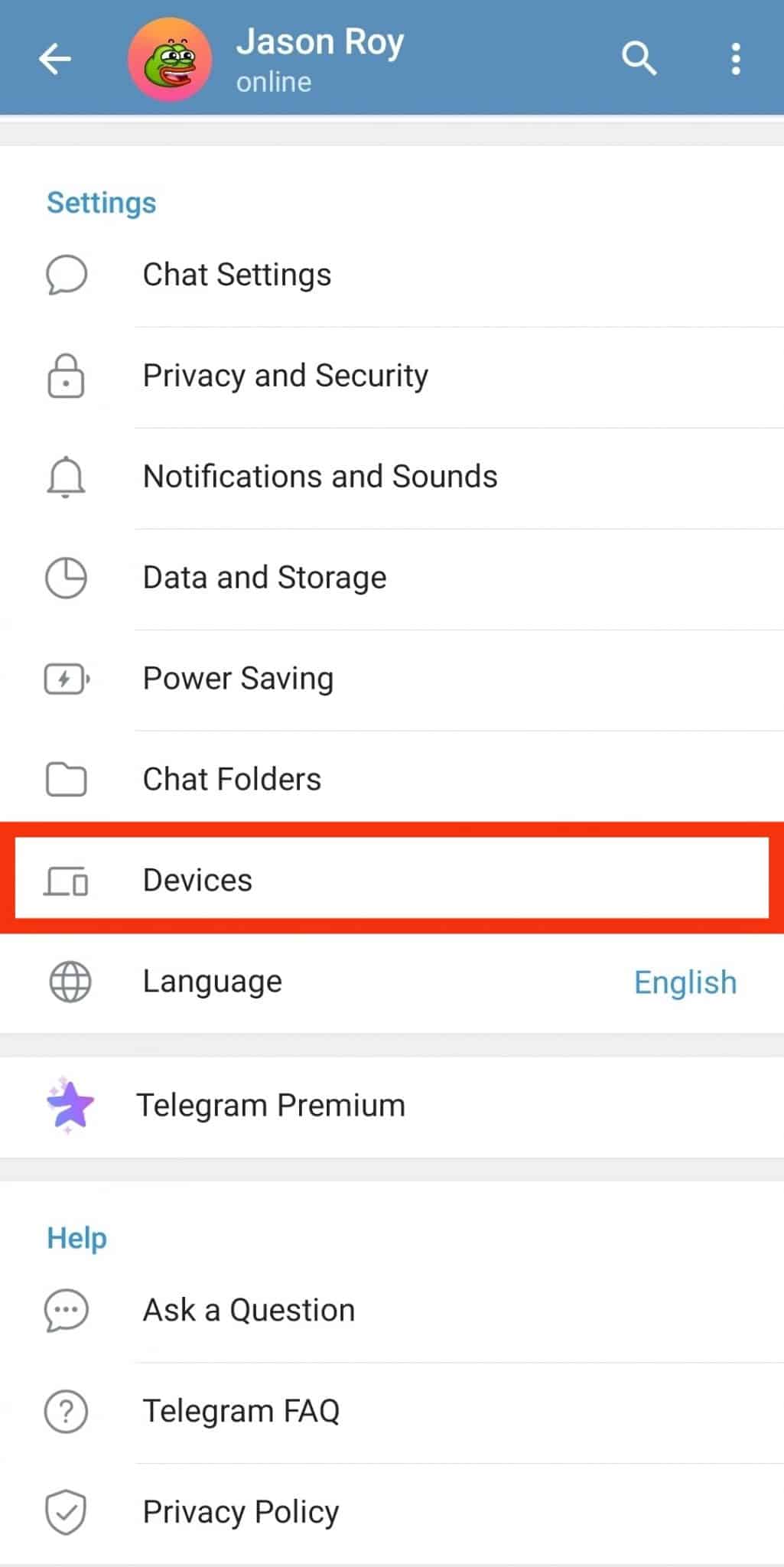
Task: Tap the bell icon for Notifications and Sounds
Action: pyautogui.click(x=66, y=477)
